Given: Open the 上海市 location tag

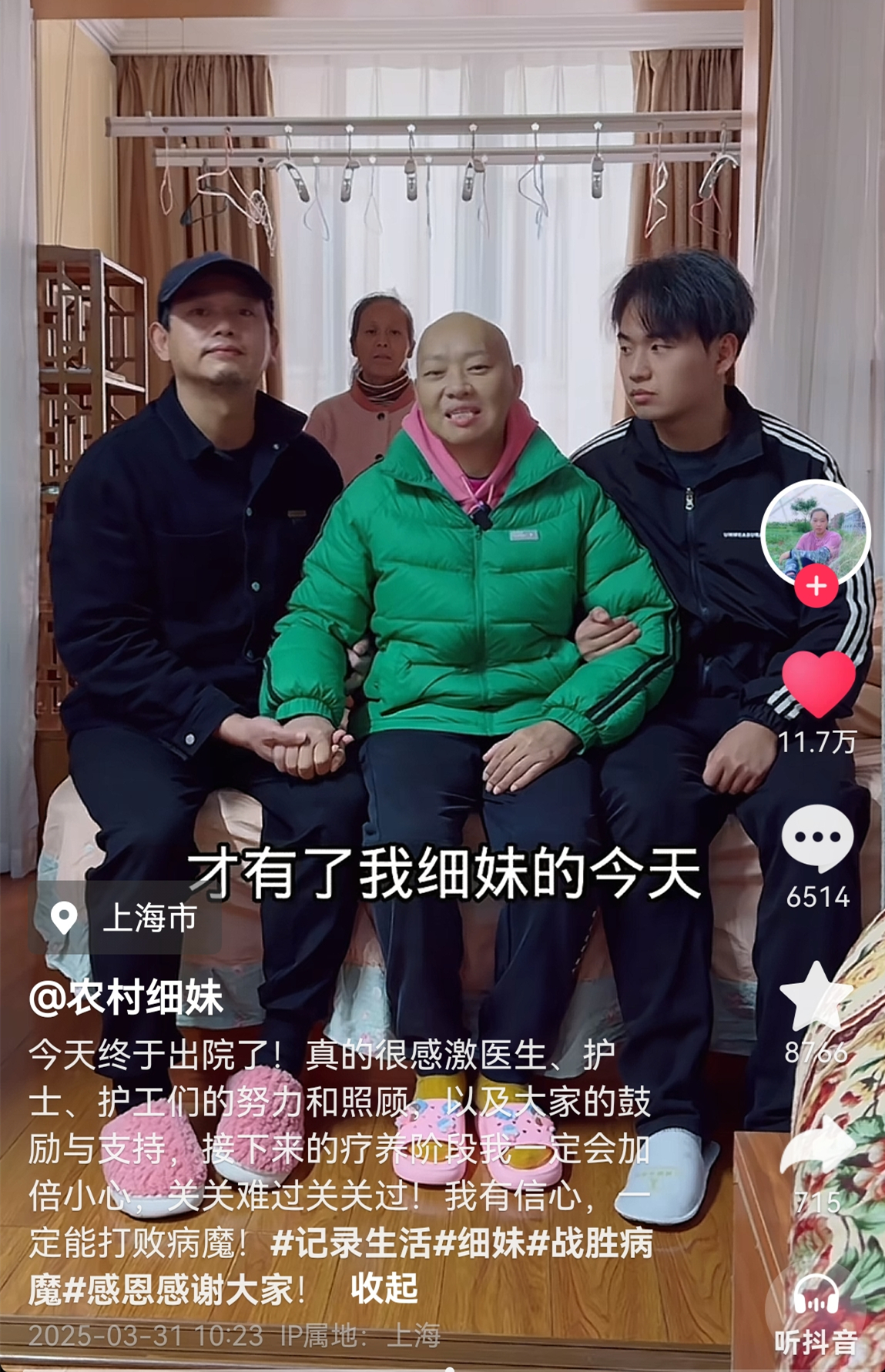Looking at the screenshot, I should 126,918.
